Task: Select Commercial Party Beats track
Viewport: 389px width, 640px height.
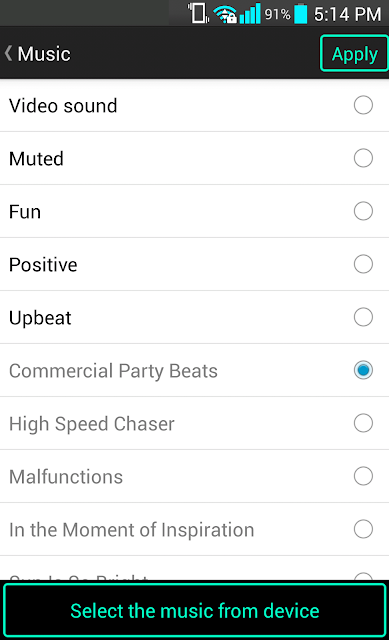Action: coord(194,371)
